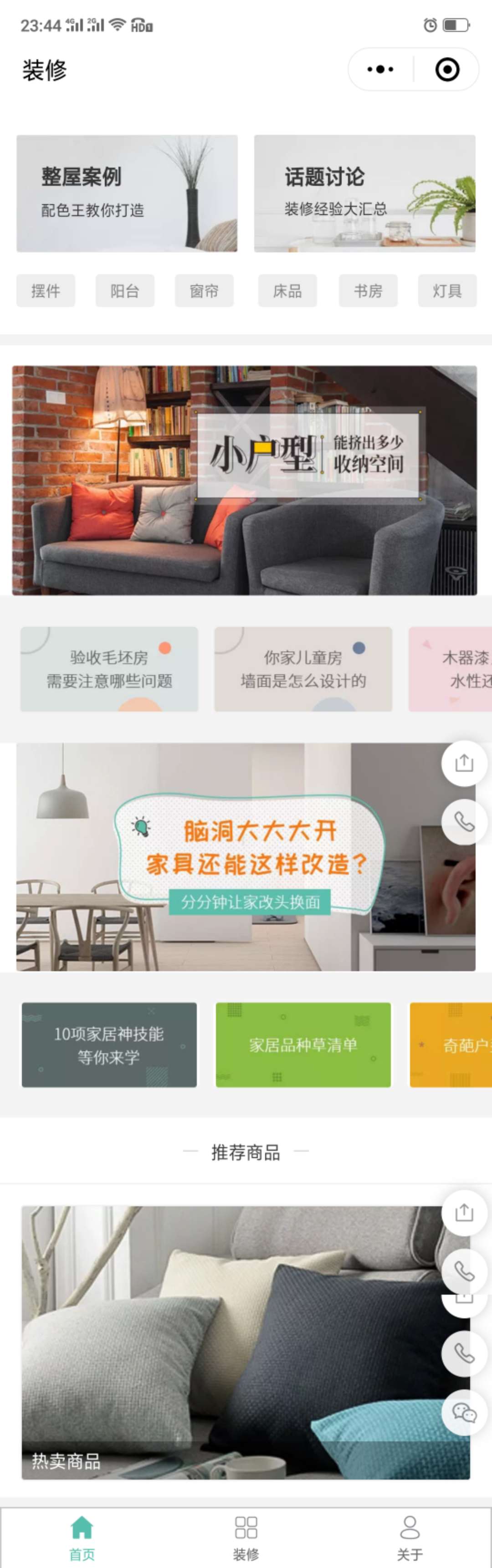Select the 书房 chip
492x1568 pixels.
(368, 291)
